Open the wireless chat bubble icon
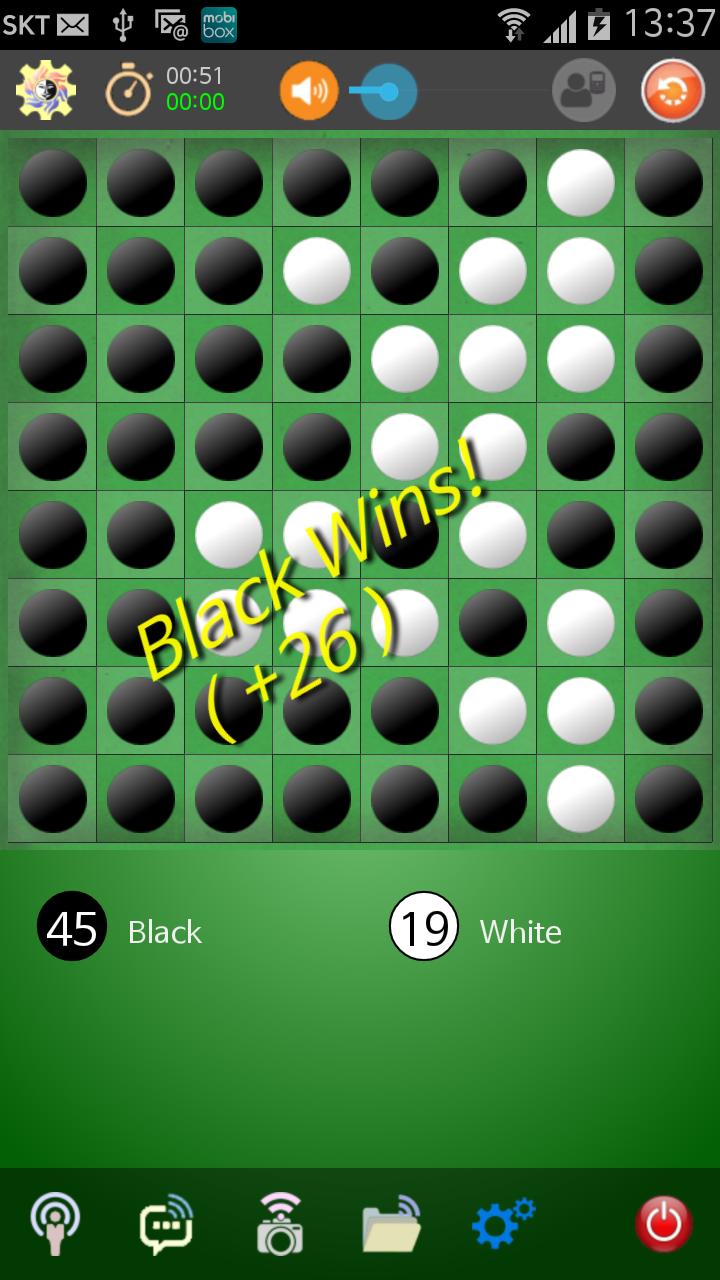Image resolution: width=720 pixels, height=1280 pixels. pyautogui.click(x=166, y=1223)
